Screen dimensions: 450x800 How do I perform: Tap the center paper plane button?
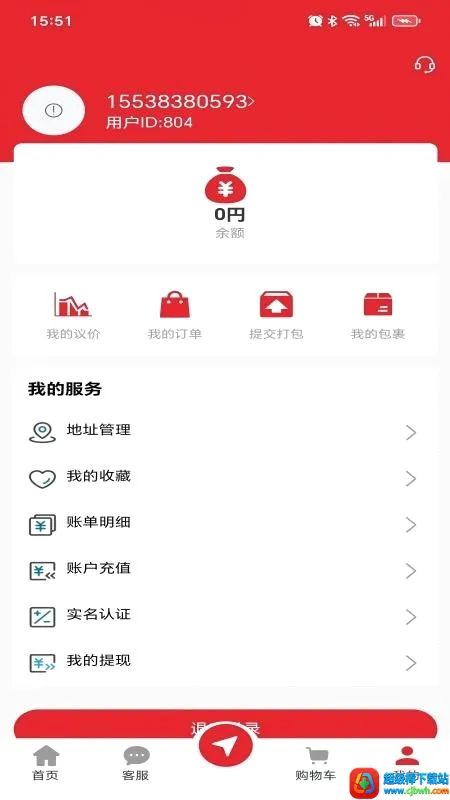226,746
